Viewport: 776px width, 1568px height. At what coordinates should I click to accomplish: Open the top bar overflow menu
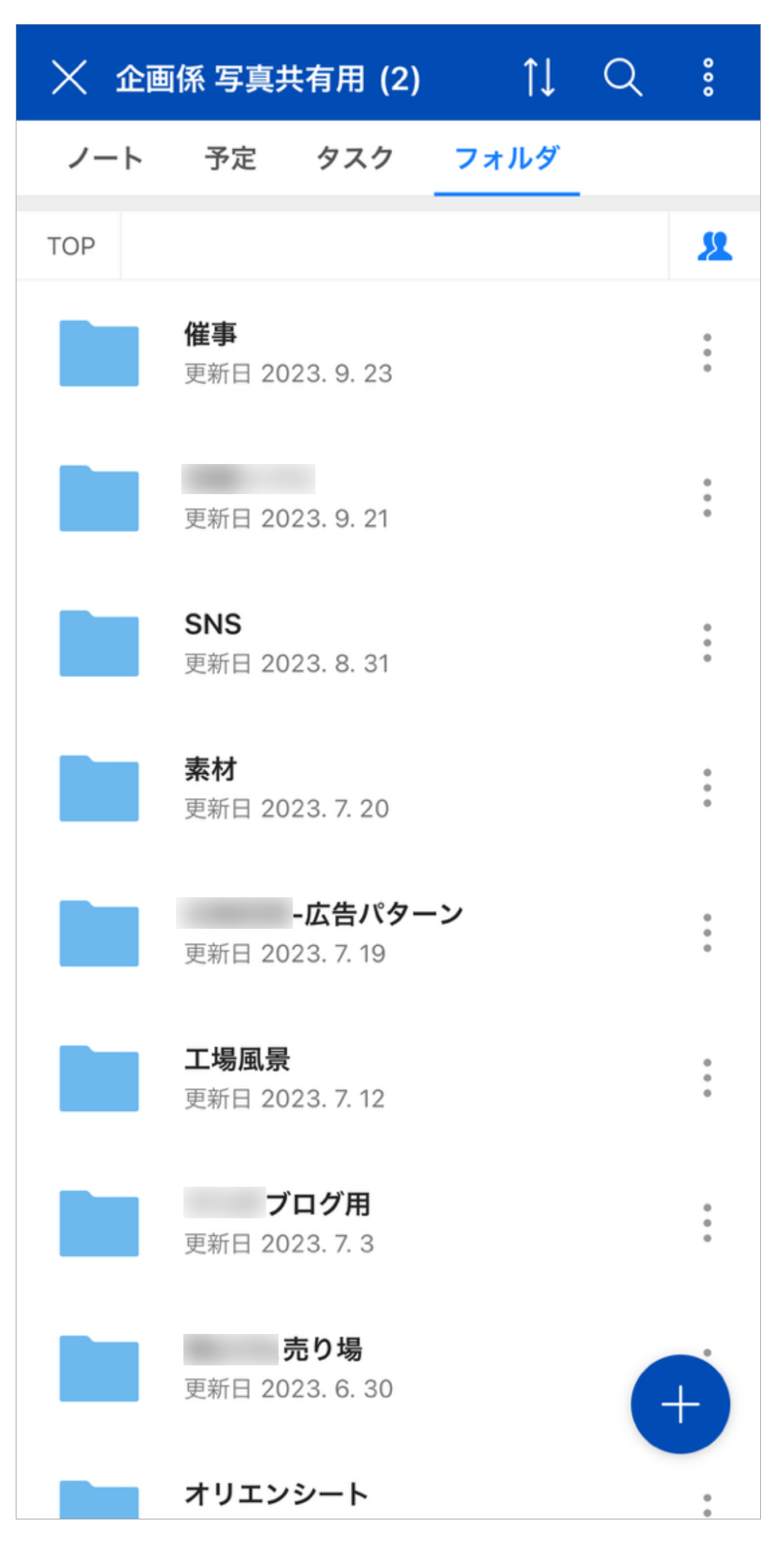(708, 77)
